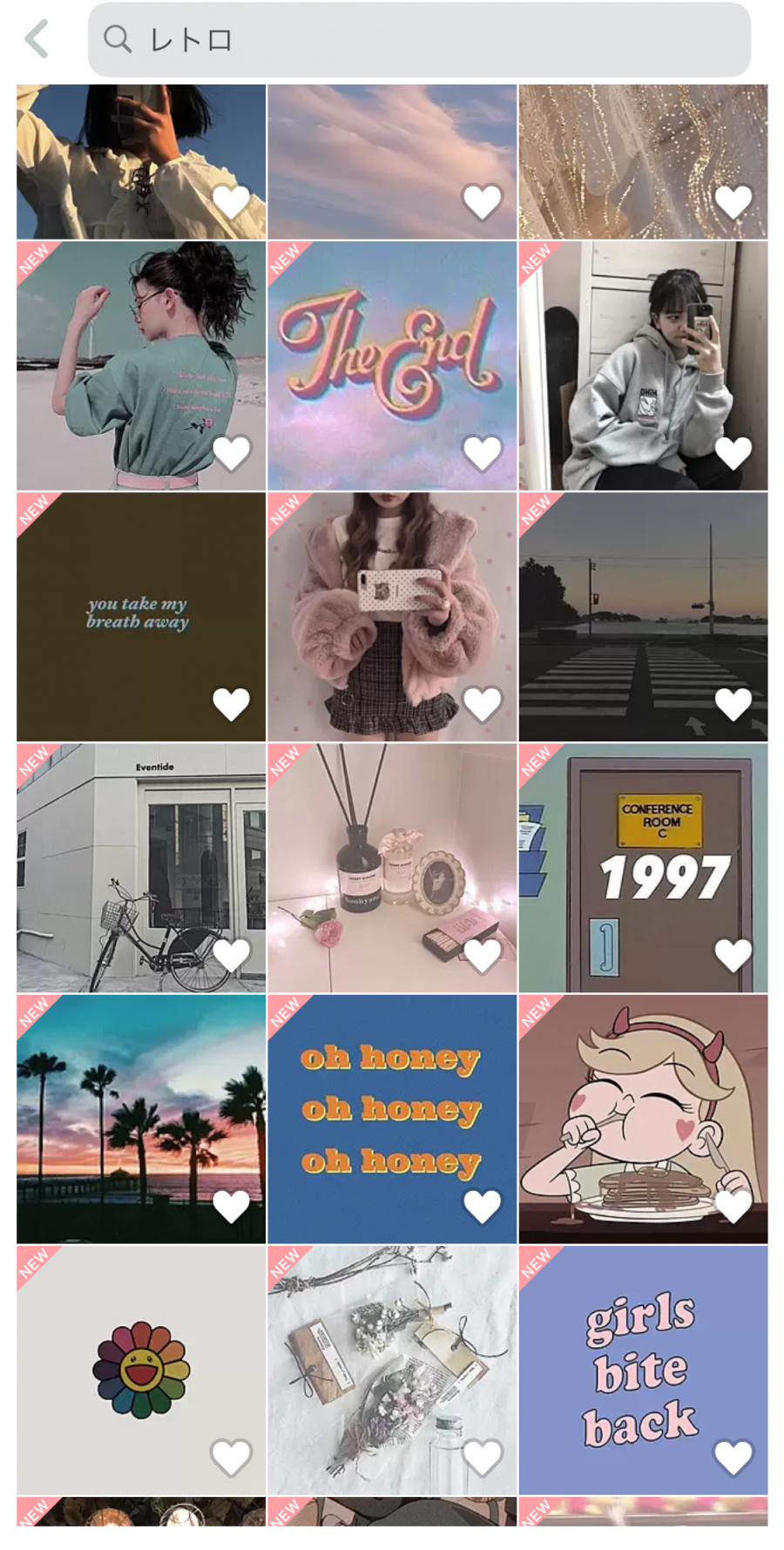Image resolution: width=784 pixels, height=1550 pixels.
Task: Like the 'oh honey' blue wallpaper
Action: coord(482,1207)
